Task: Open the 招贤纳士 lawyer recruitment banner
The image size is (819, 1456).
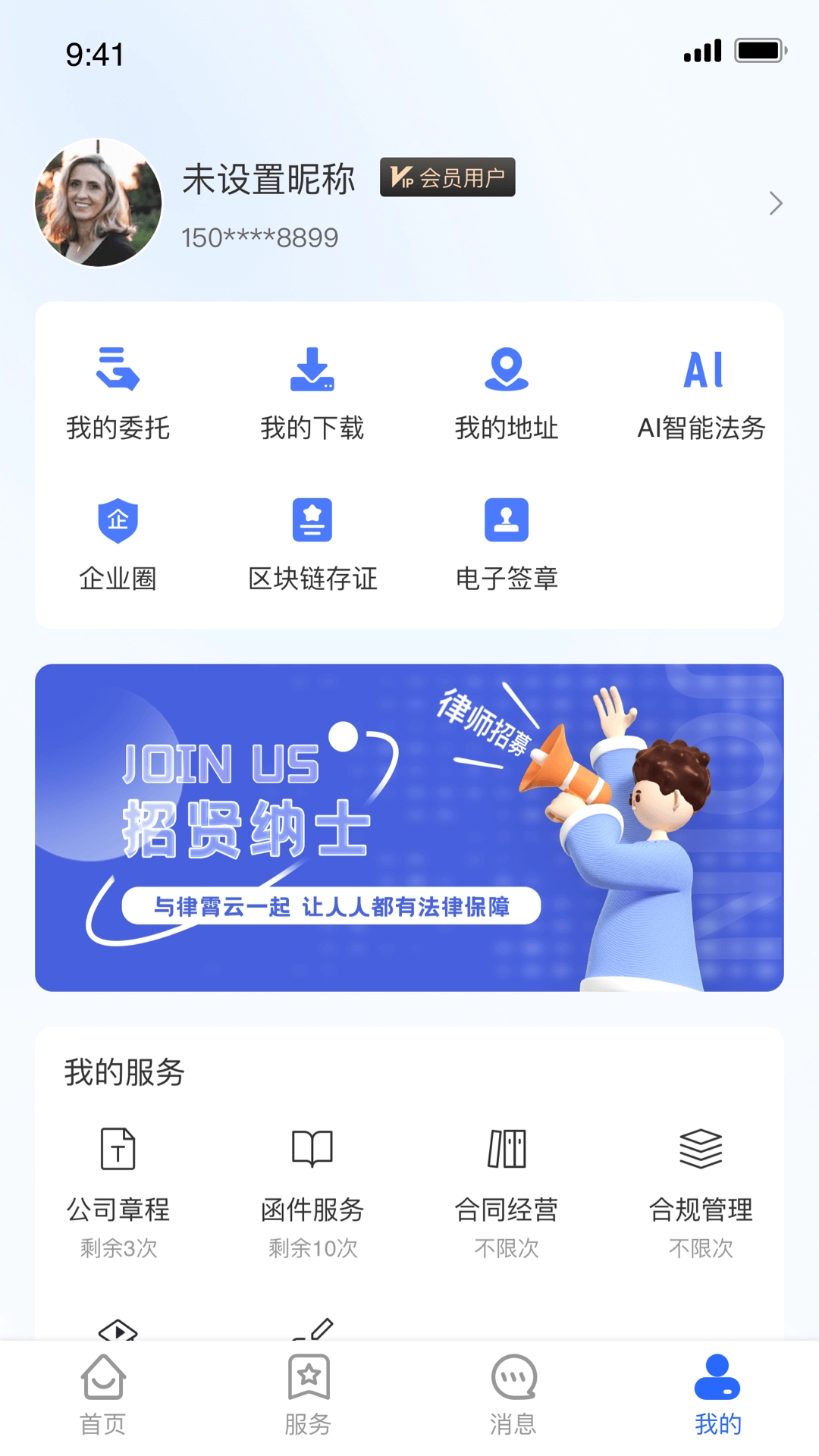Action: tap(409, 825)
